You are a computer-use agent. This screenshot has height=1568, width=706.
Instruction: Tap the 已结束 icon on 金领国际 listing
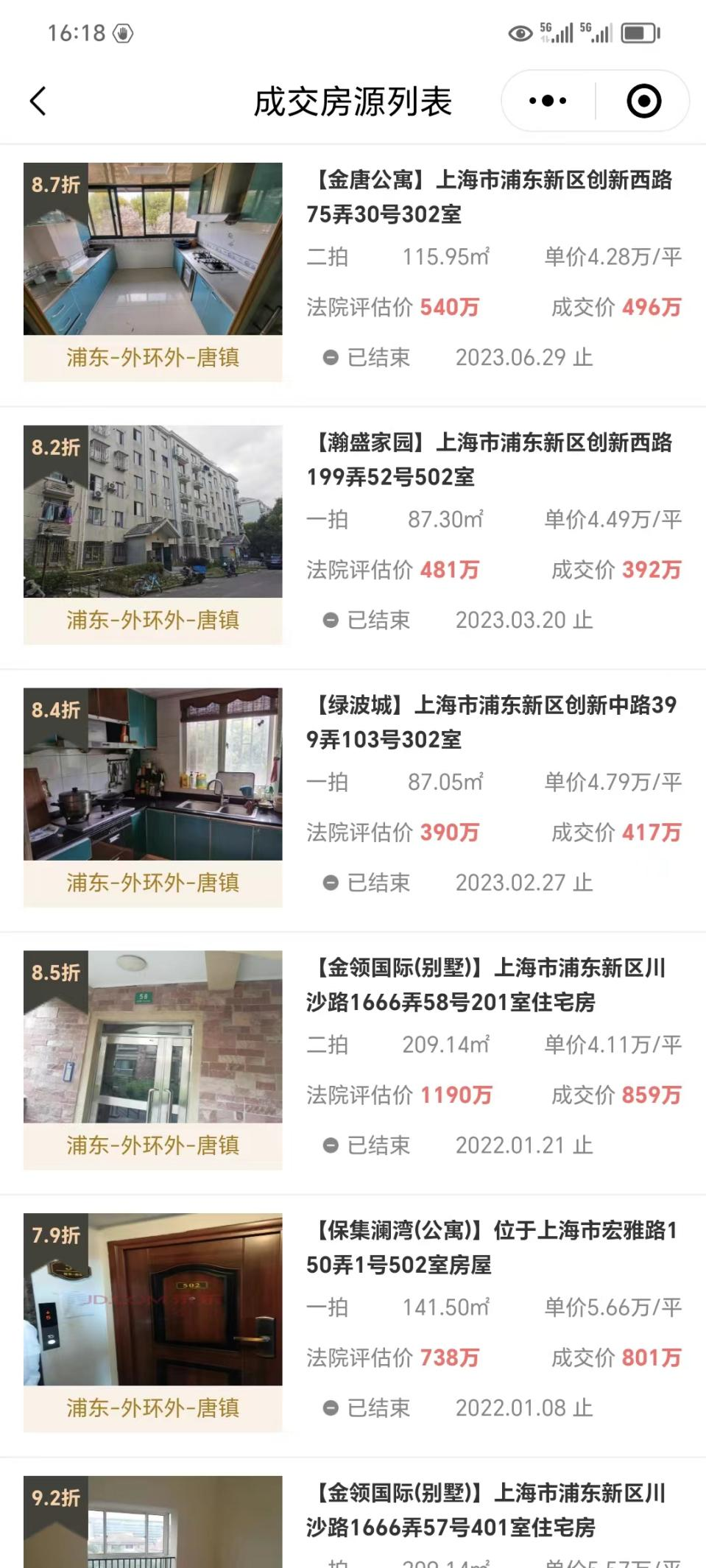(x=331, y=1145)
